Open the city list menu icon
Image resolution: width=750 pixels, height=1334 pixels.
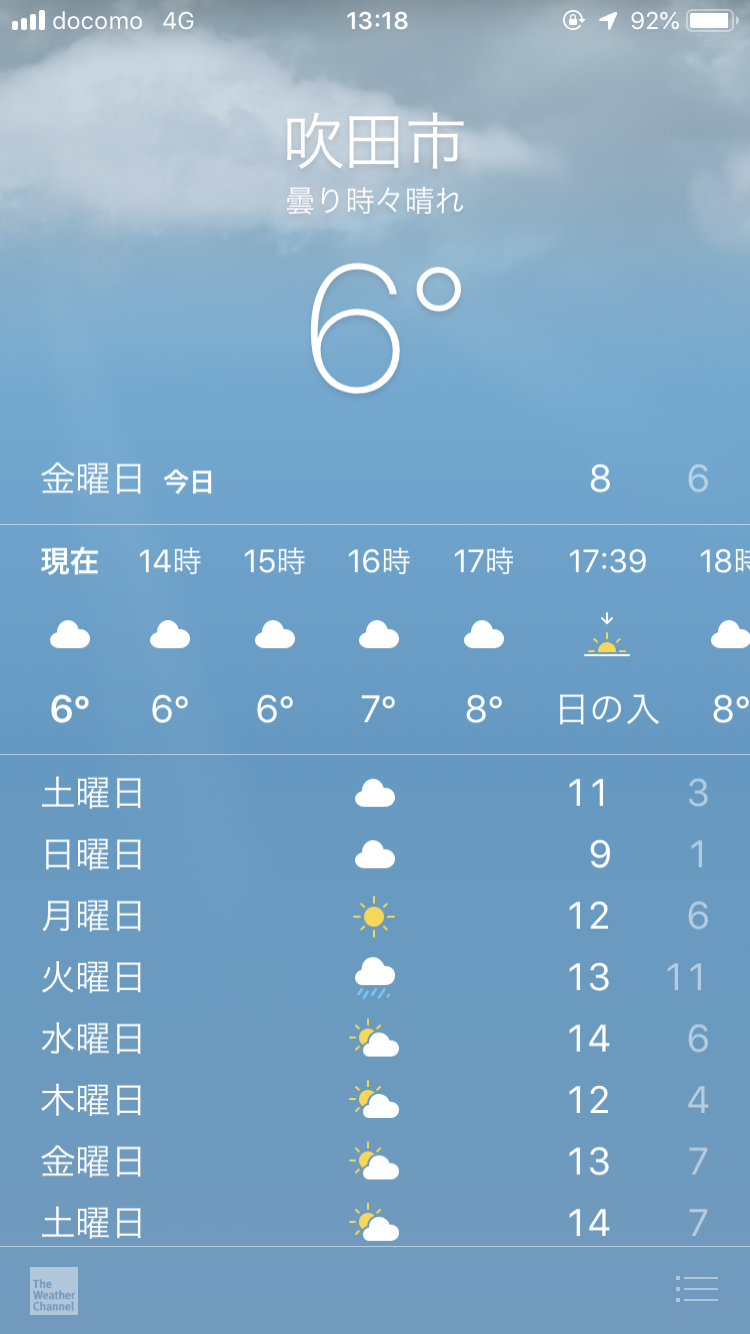pyautogui.click(x=697, y=1289)
